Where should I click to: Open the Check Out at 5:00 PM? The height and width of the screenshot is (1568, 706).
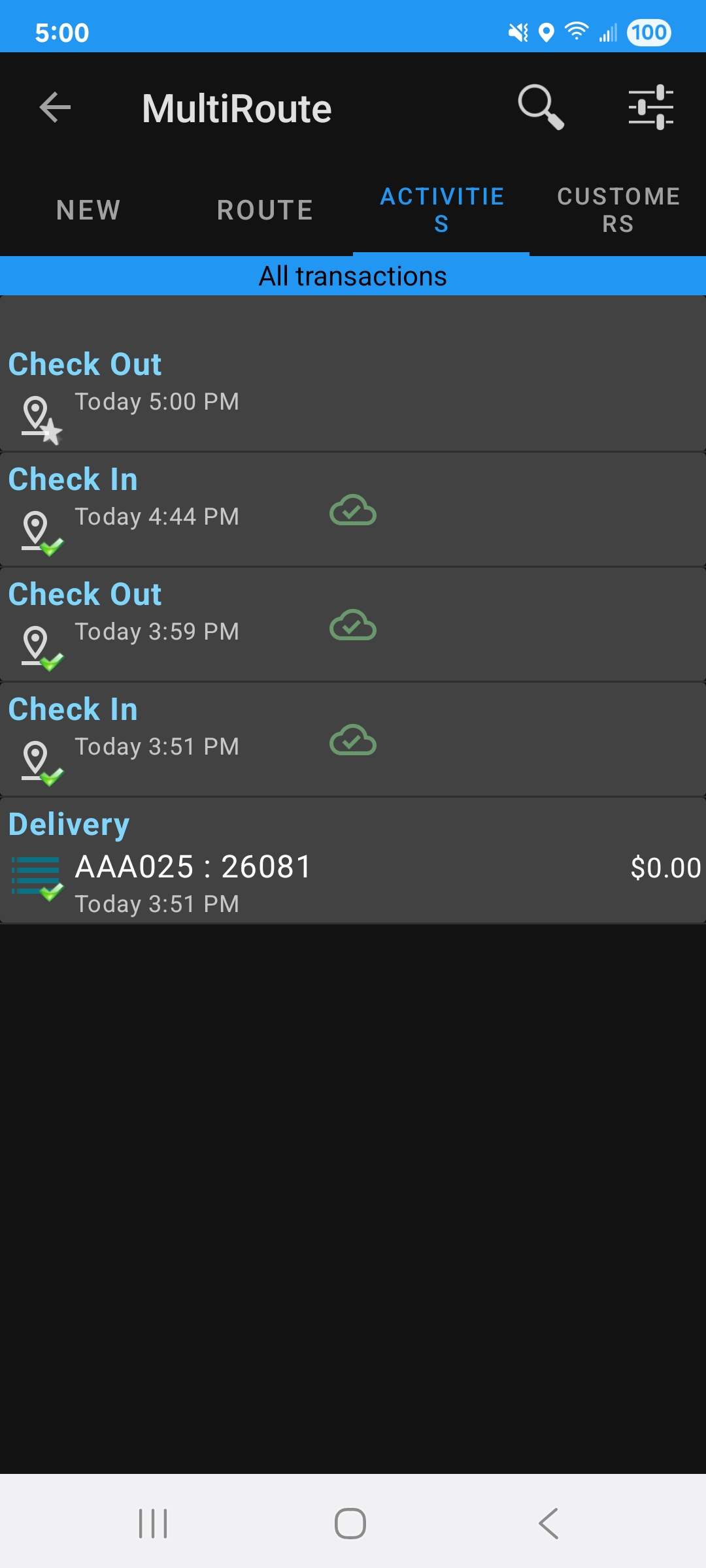coord(353,385)
